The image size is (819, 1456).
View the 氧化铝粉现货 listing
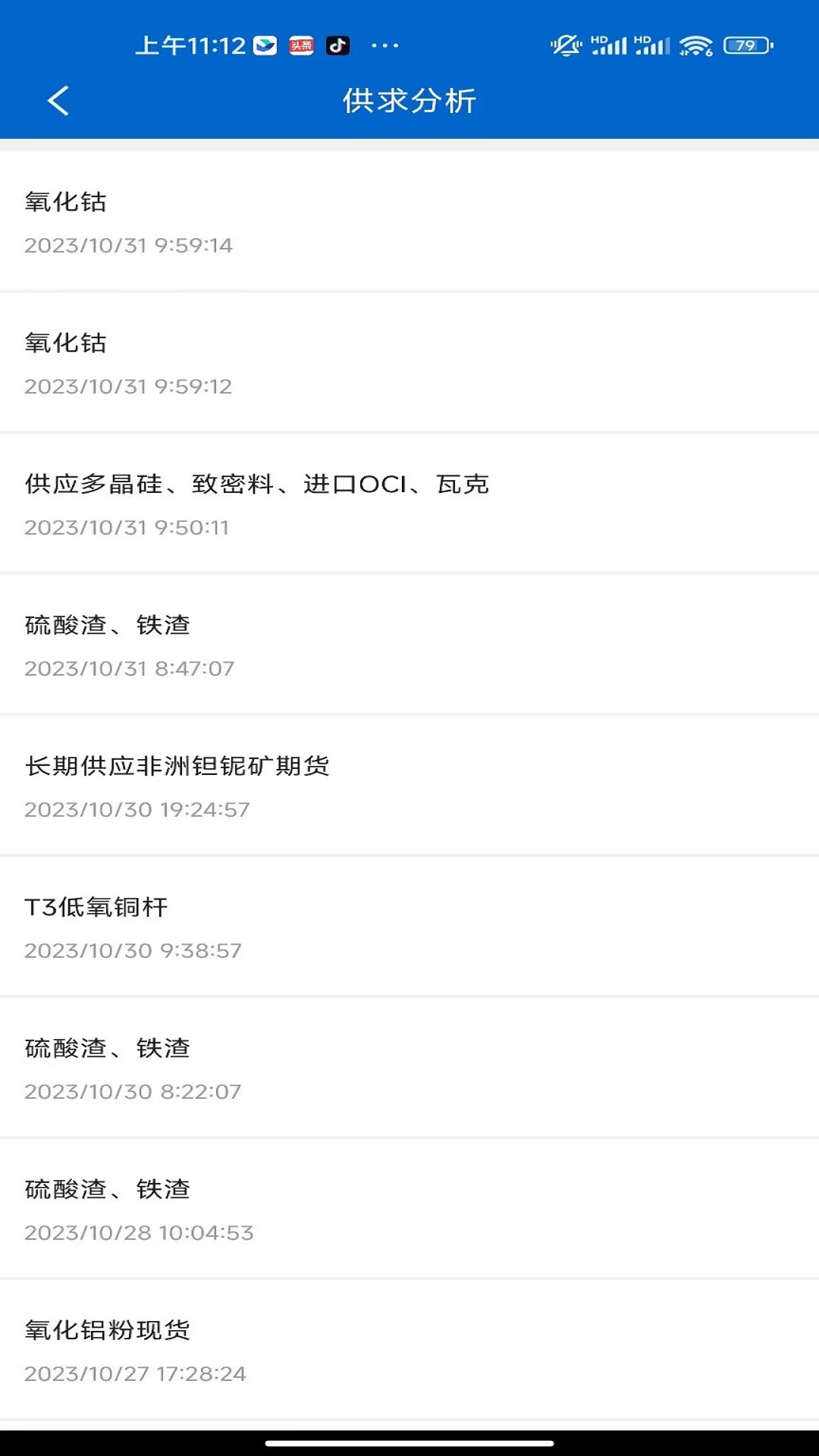point(409,1350)
